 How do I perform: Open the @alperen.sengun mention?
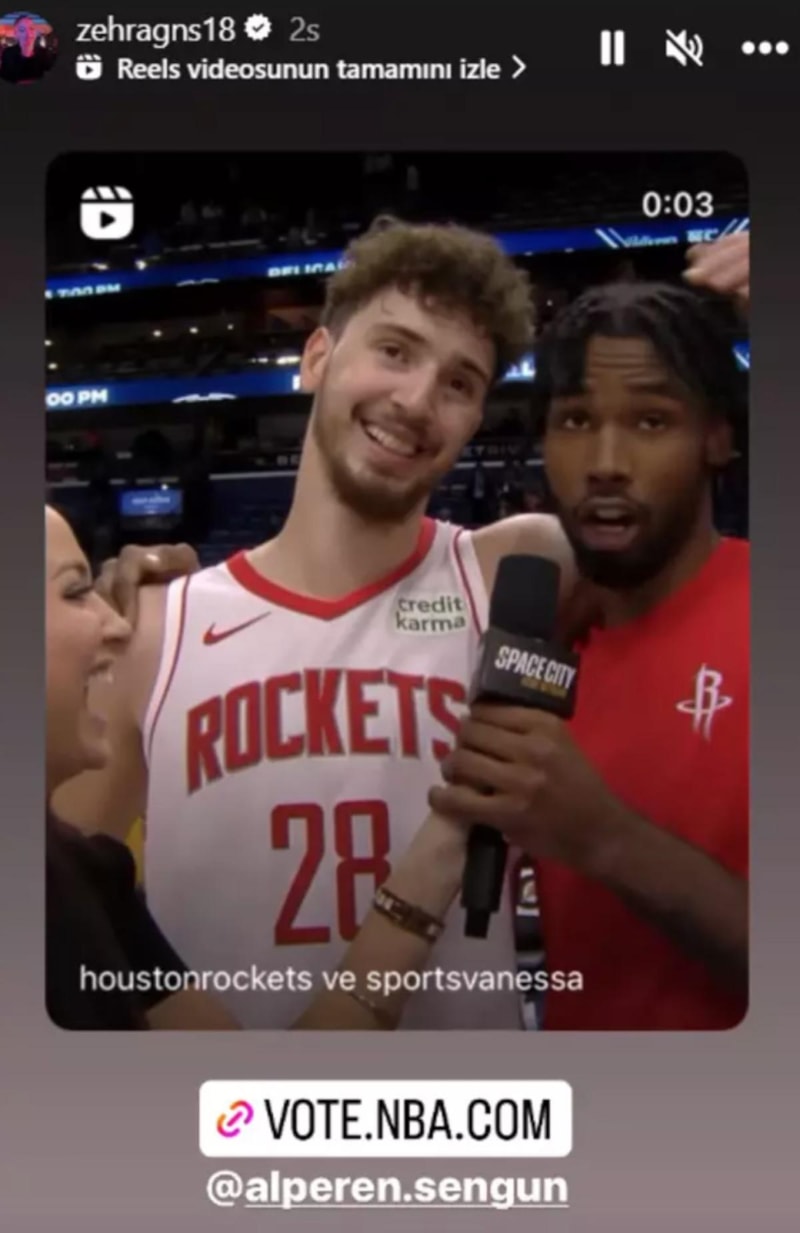pos(386,1189)
